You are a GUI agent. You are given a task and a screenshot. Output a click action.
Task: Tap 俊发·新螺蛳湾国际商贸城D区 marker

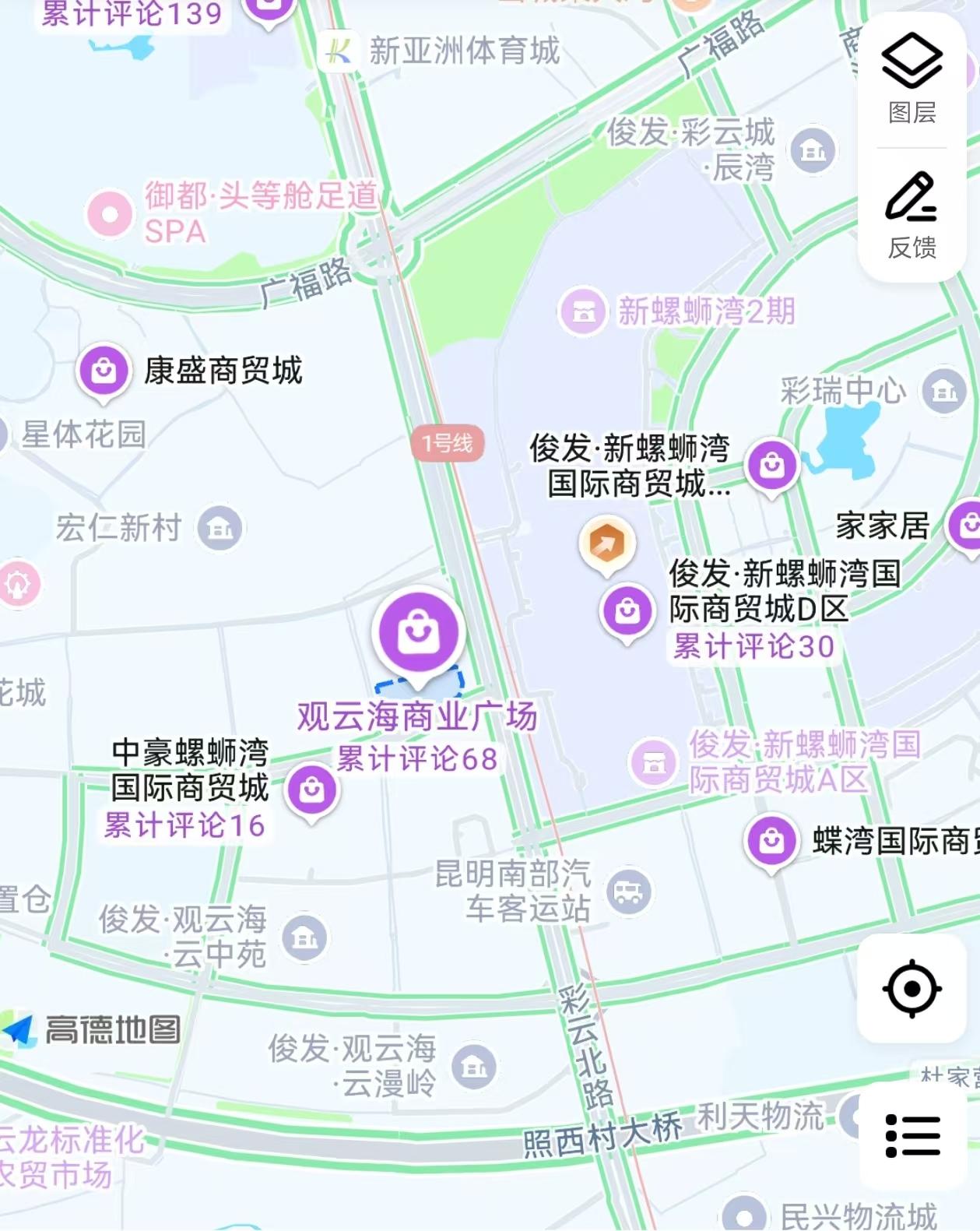(x=627, y=611)
